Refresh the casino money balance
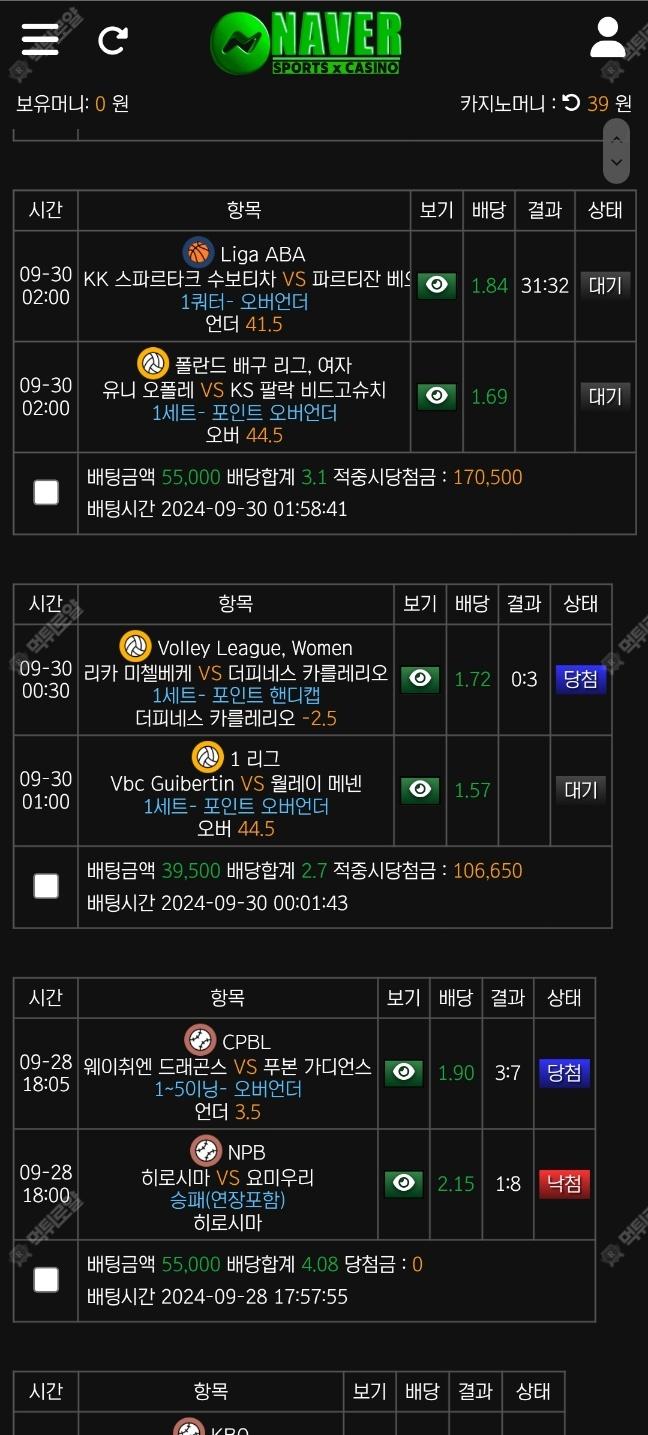The height and width of the screenshot is (1435, 648). coord(571,103)
